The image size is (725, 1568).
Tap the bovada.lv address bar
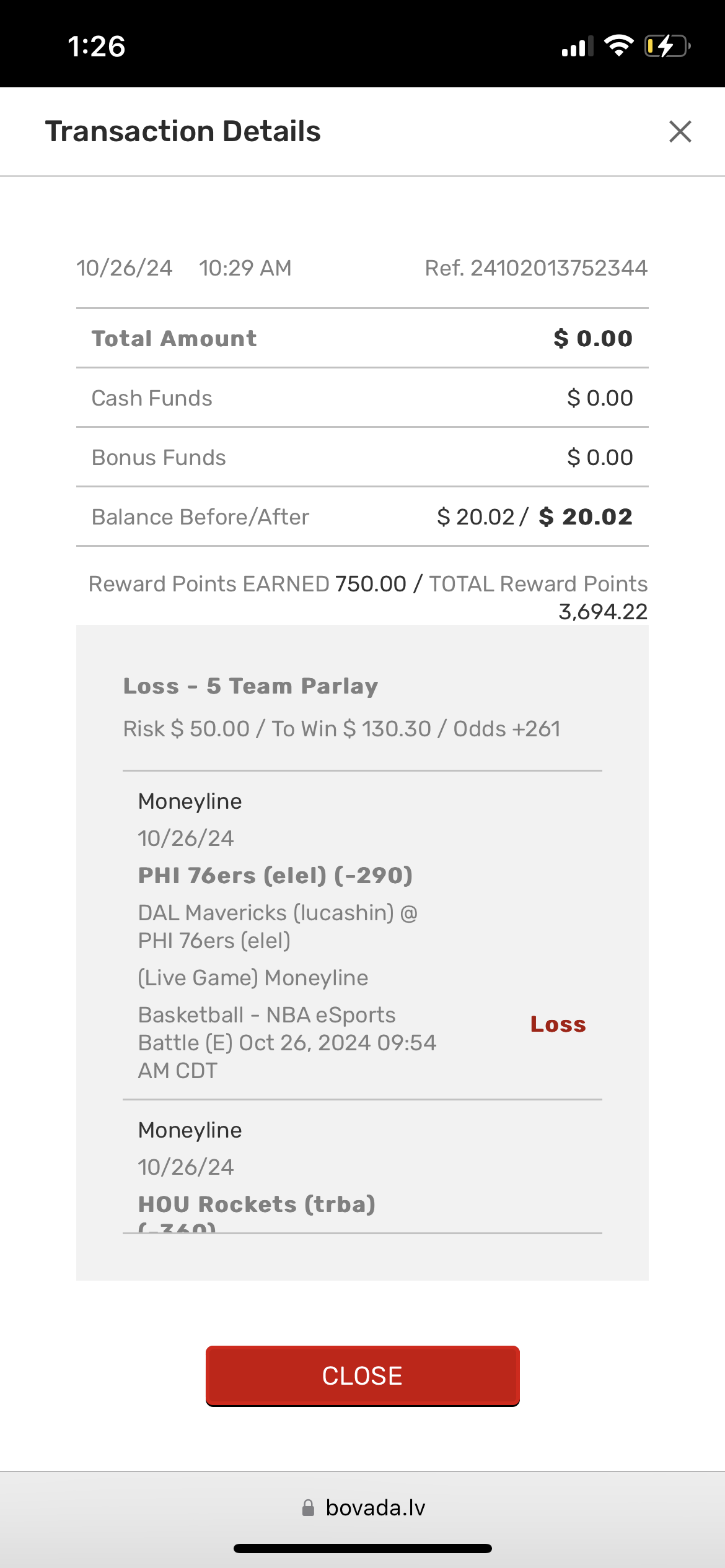[363, 1508]
